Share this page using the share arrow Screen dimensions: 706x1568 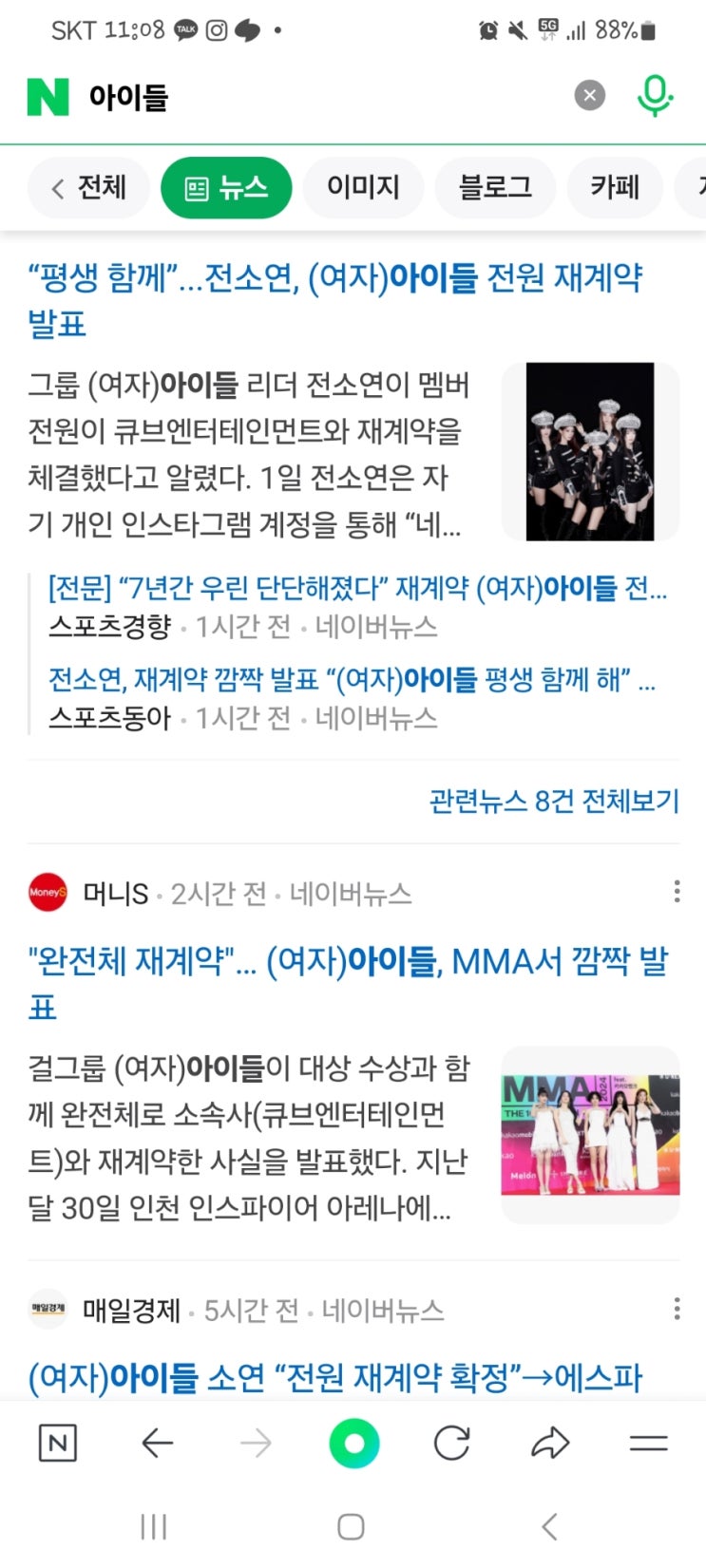[550, 1444]
